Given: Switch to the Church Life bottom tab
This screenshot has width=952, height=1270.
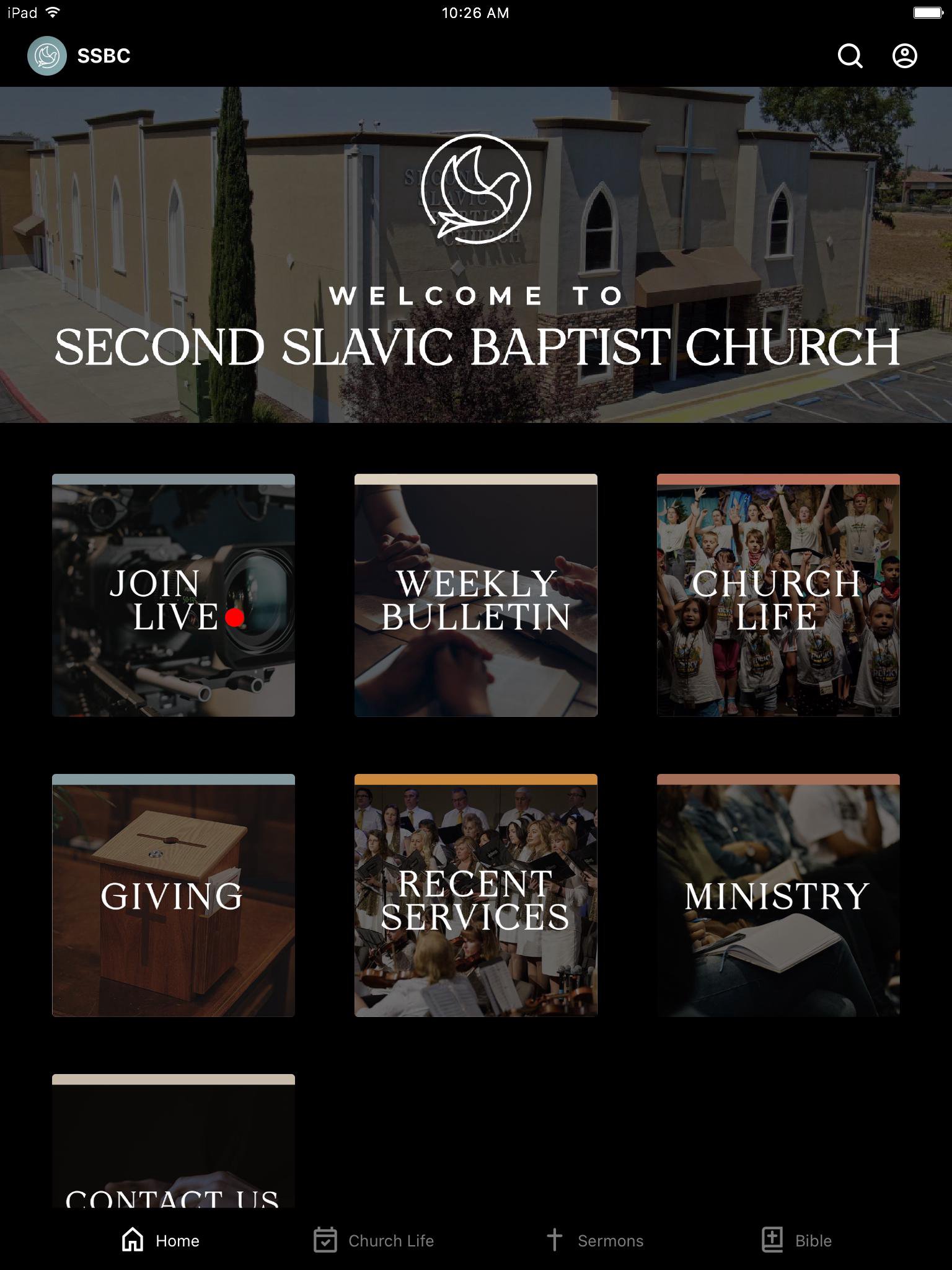Looking at the screenshot, I should click(x=374, y=1240).
